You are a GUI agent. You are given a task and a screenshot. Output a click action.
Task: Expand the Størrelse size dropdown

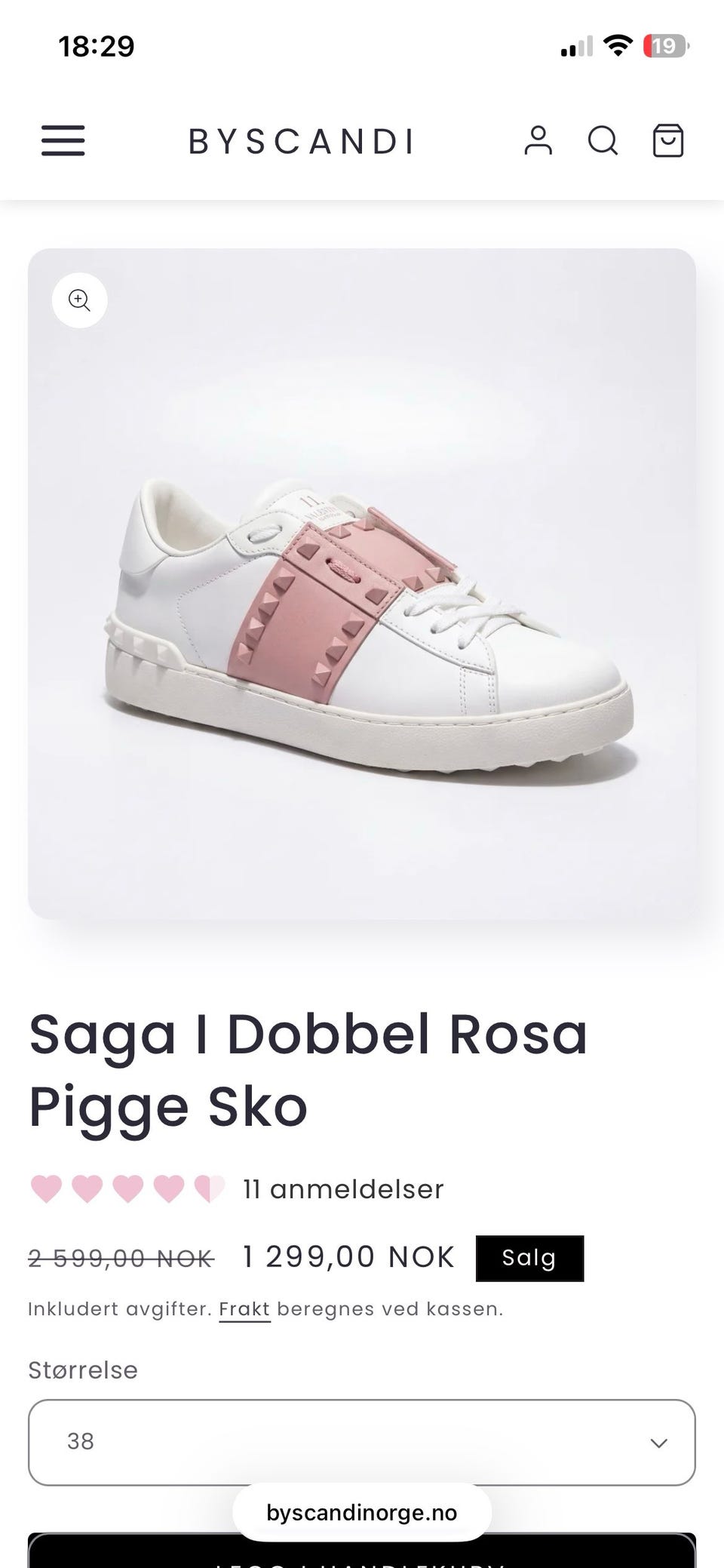pyautogui.click(x=362, y=1442)
